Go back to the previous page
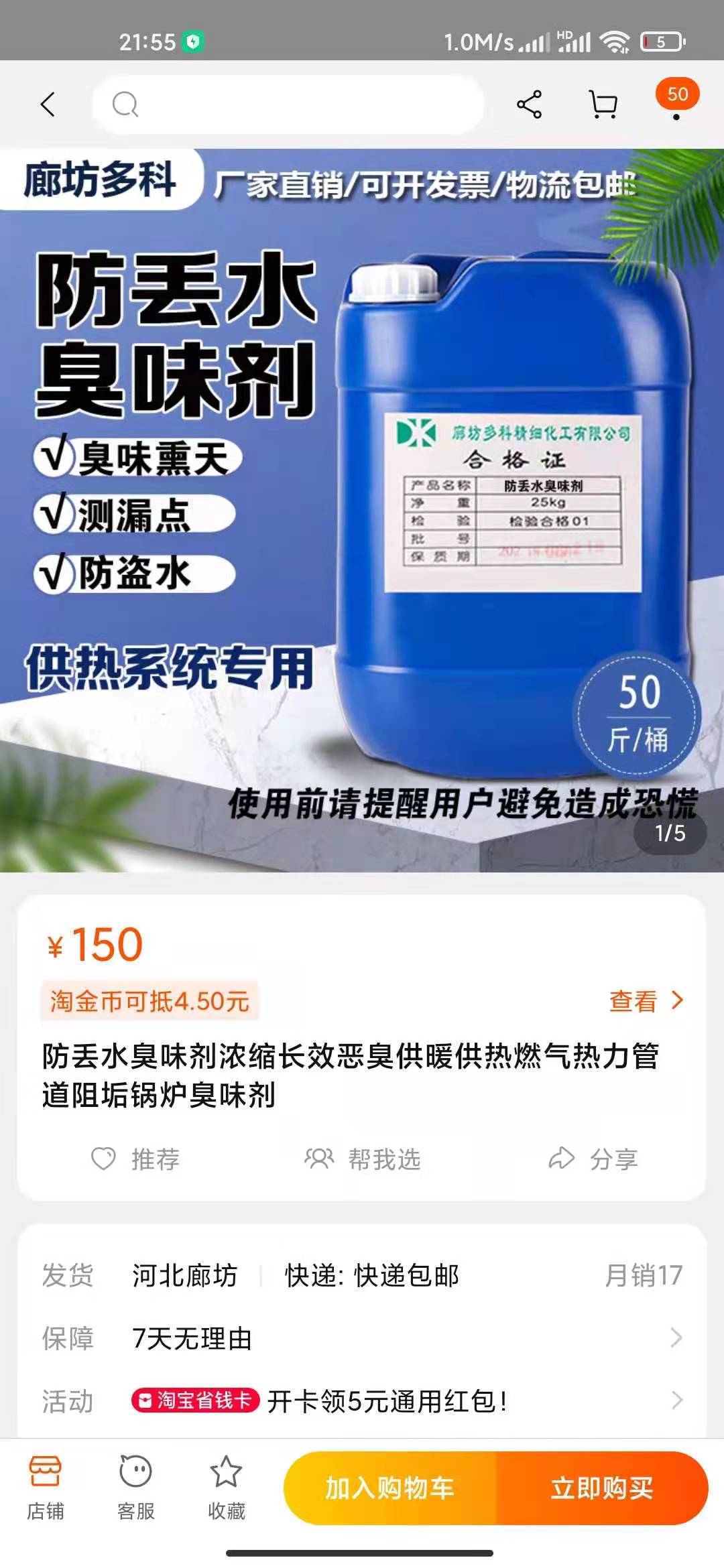This screenshot has width=724, height=1568. (x=48, y=105)
